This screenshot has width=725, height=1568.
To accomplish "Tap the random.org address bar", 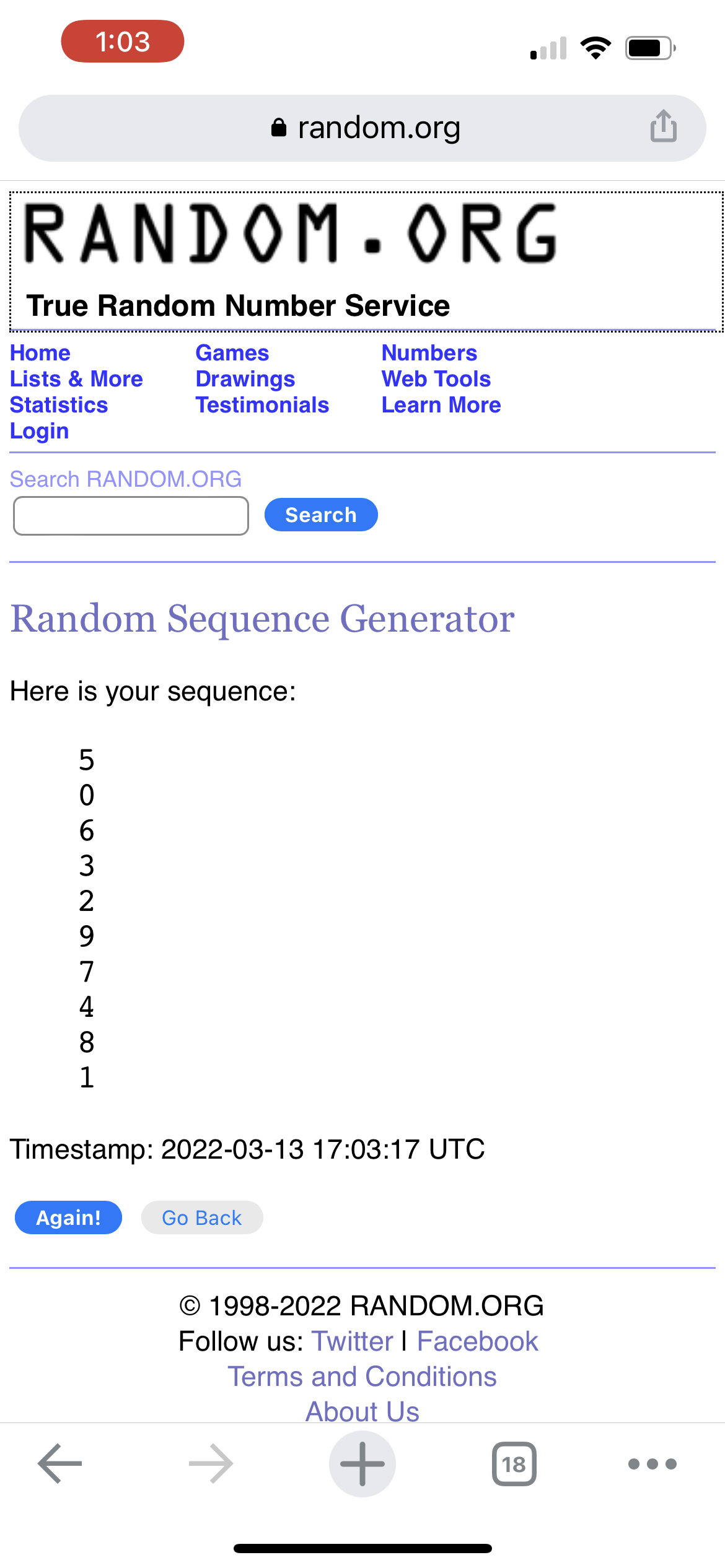I will (x=366, y=128).
